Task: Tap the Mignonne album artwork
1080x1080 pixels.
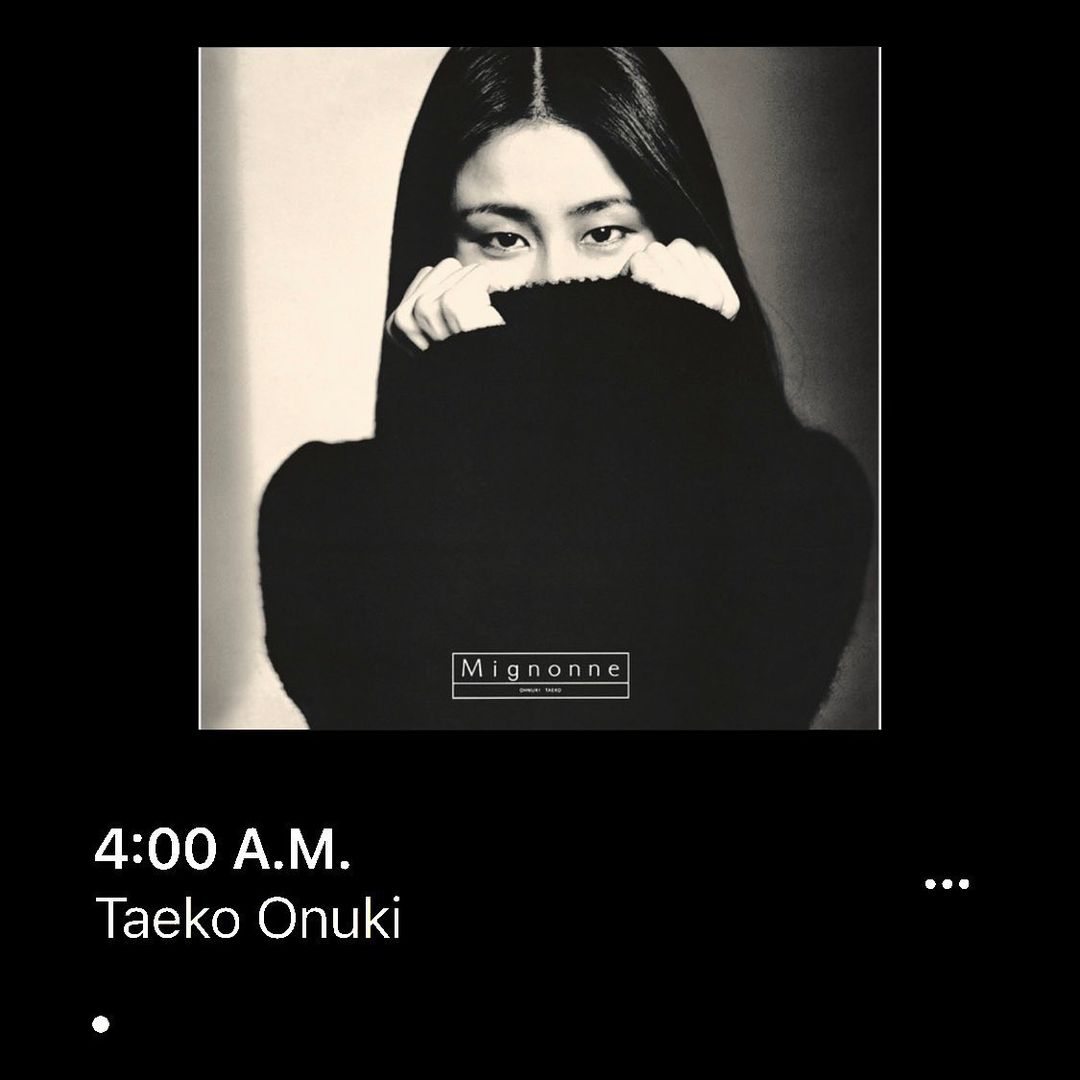Action: [x=539, y=388]
